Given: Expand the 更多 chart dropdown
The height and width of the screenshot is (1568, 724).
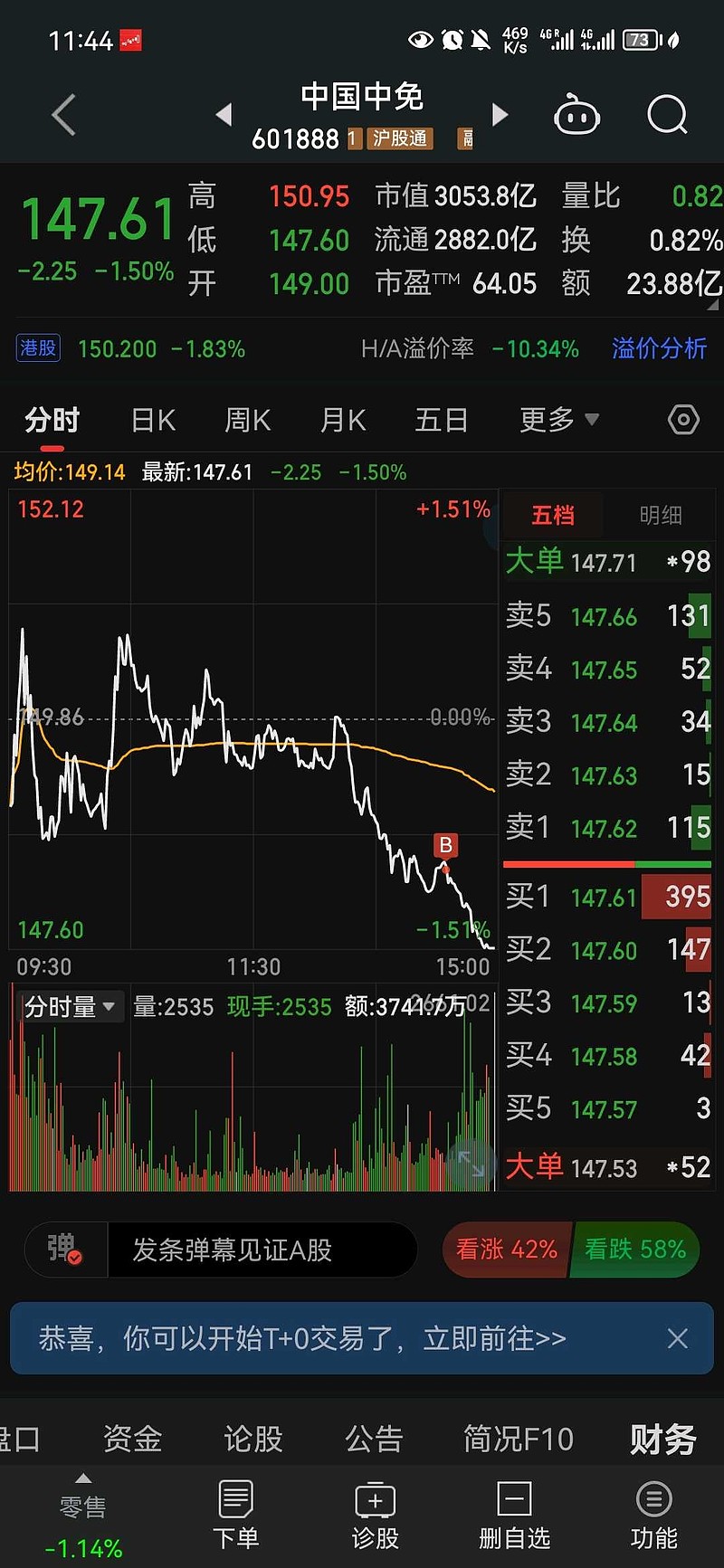Looking at the screenshot, I should (558, 419).
